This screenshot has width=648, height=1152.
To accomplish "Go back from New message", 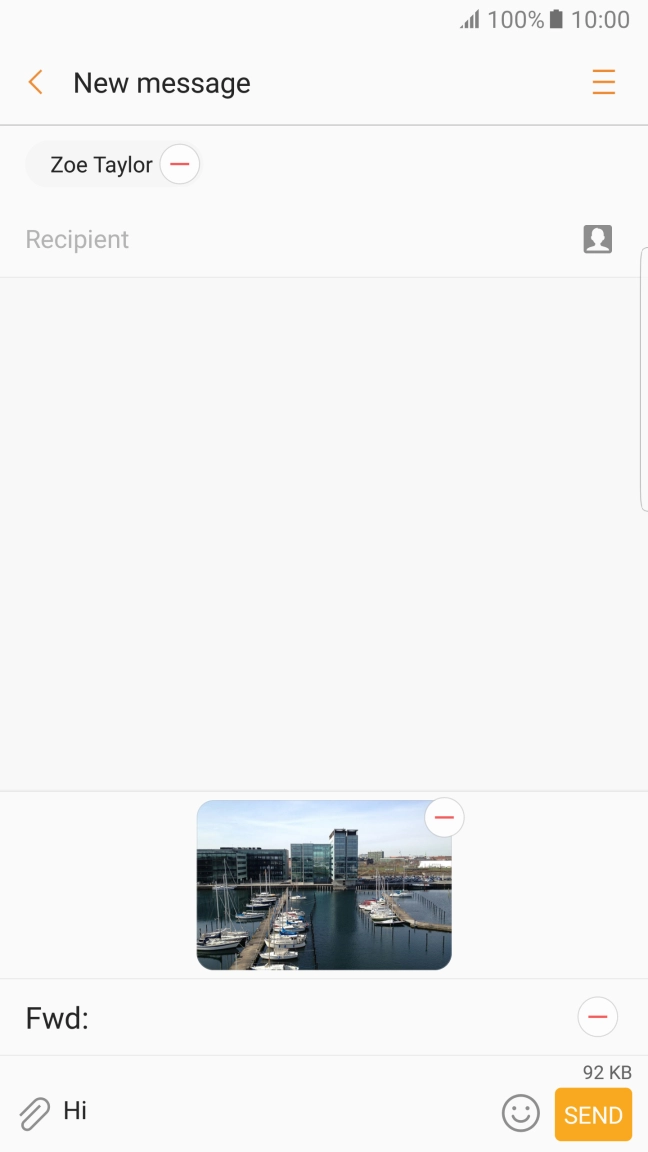I will click(36, 83).
